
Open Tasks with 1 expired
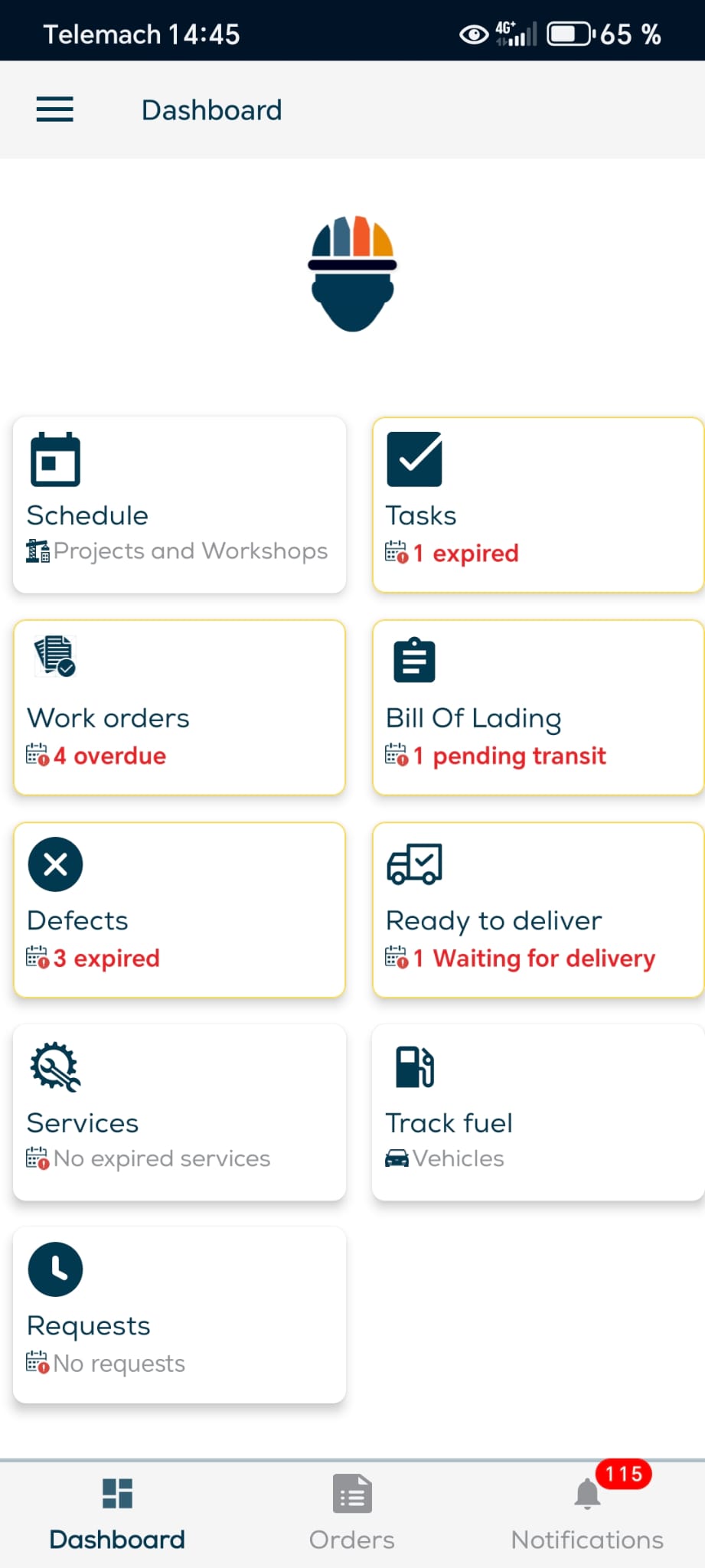click(537, 505)
